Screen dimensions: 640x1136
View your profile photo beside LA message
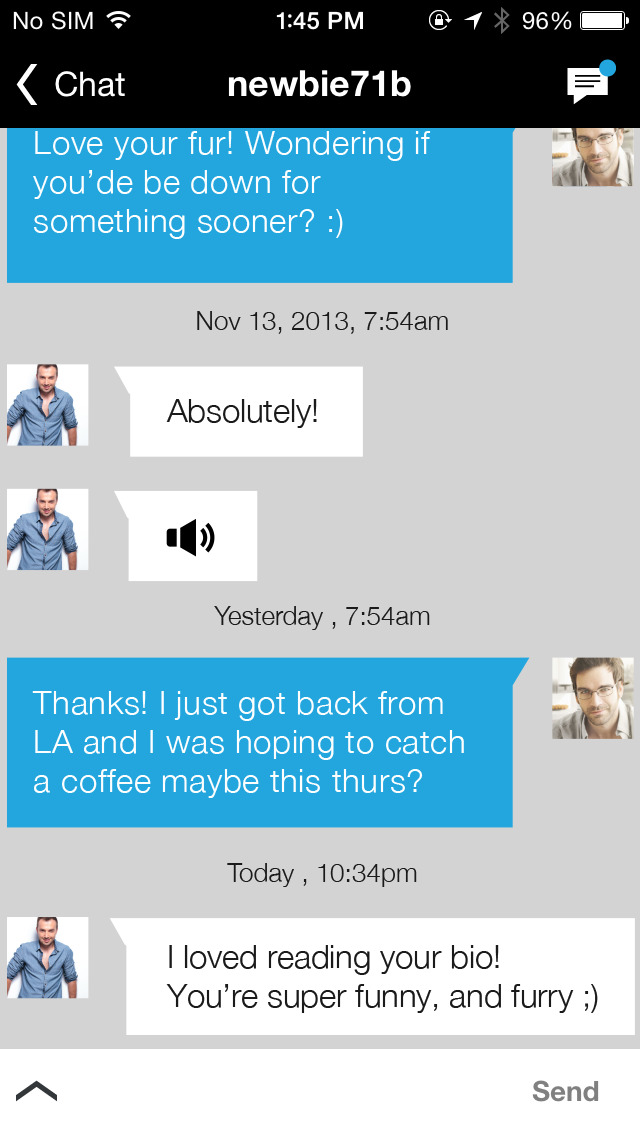click(592, 698)
